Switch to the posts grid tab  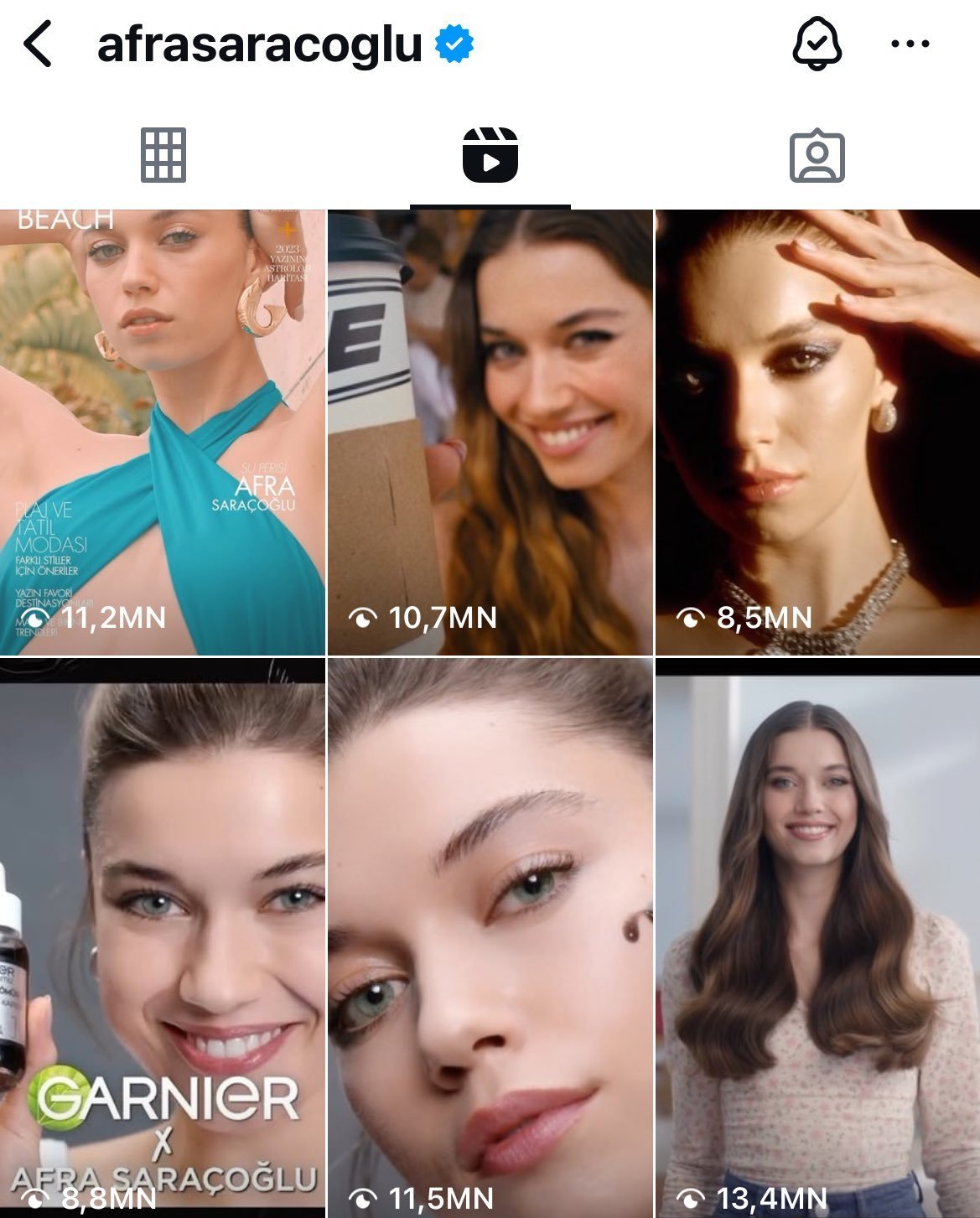point(163,155)
